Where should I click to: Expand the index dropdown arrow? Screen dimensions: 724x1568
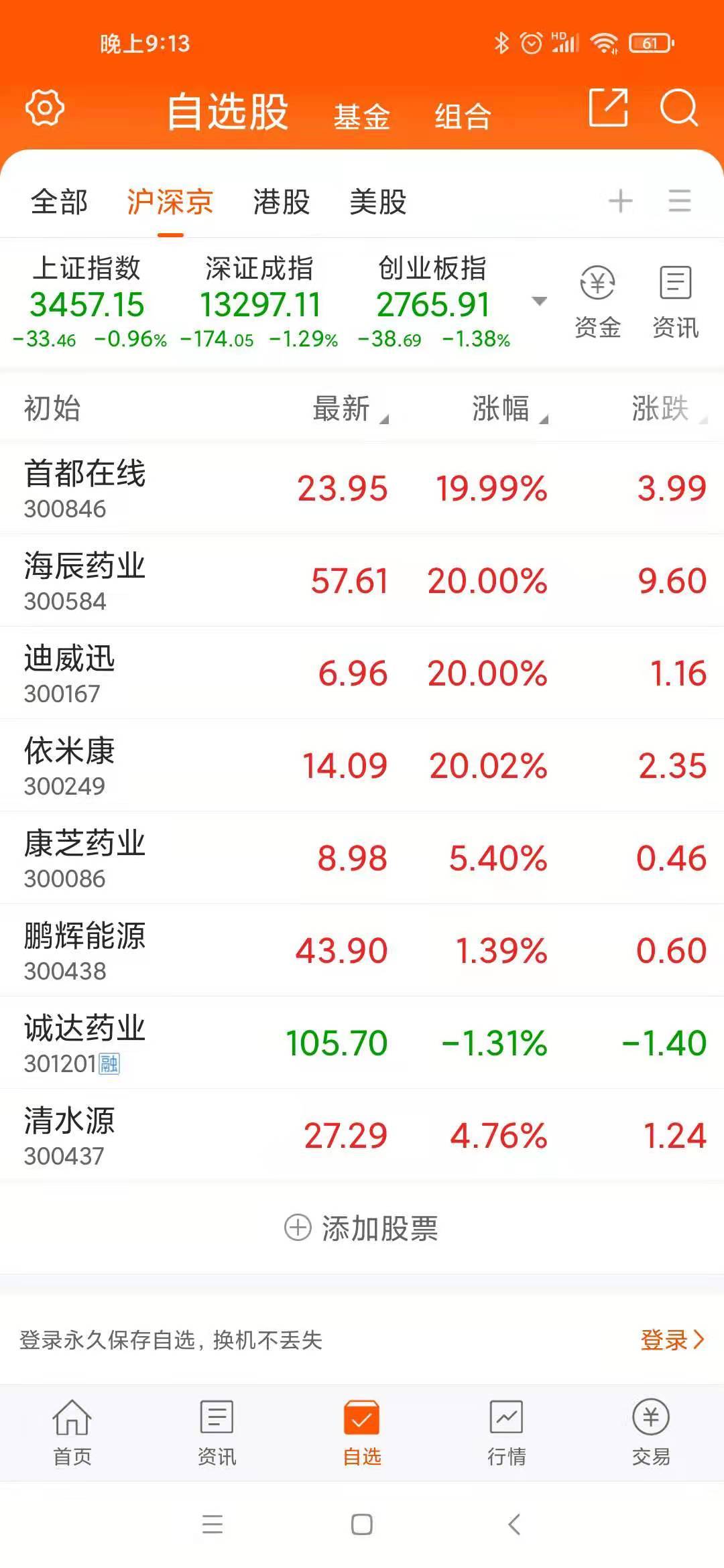[x=539, y=302]
